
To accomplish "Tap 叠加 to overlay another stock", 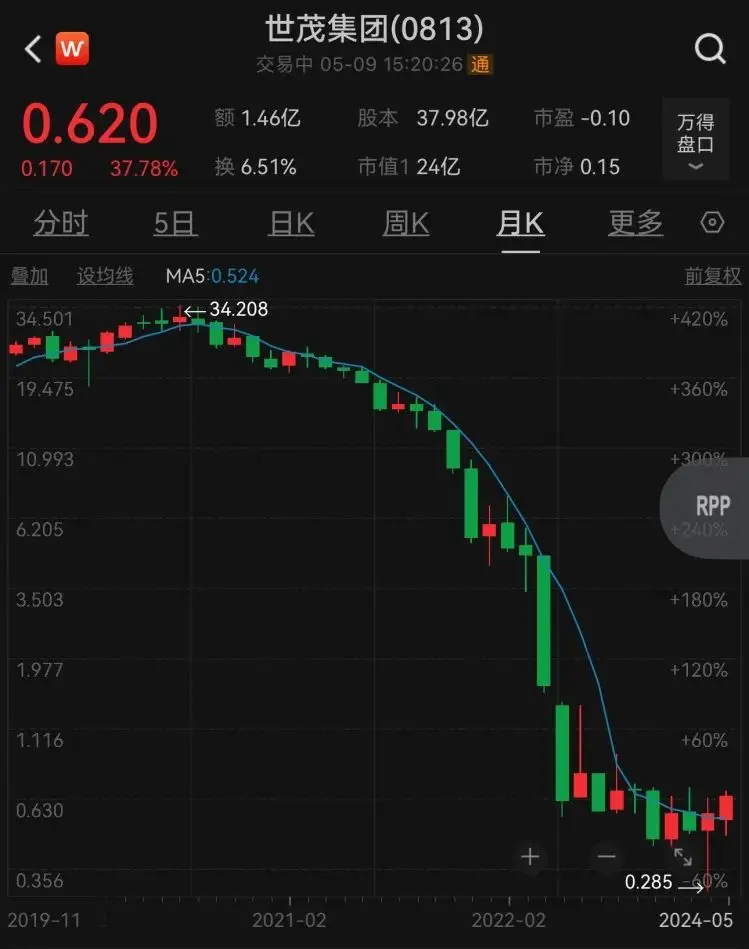I will click(29, 276).
